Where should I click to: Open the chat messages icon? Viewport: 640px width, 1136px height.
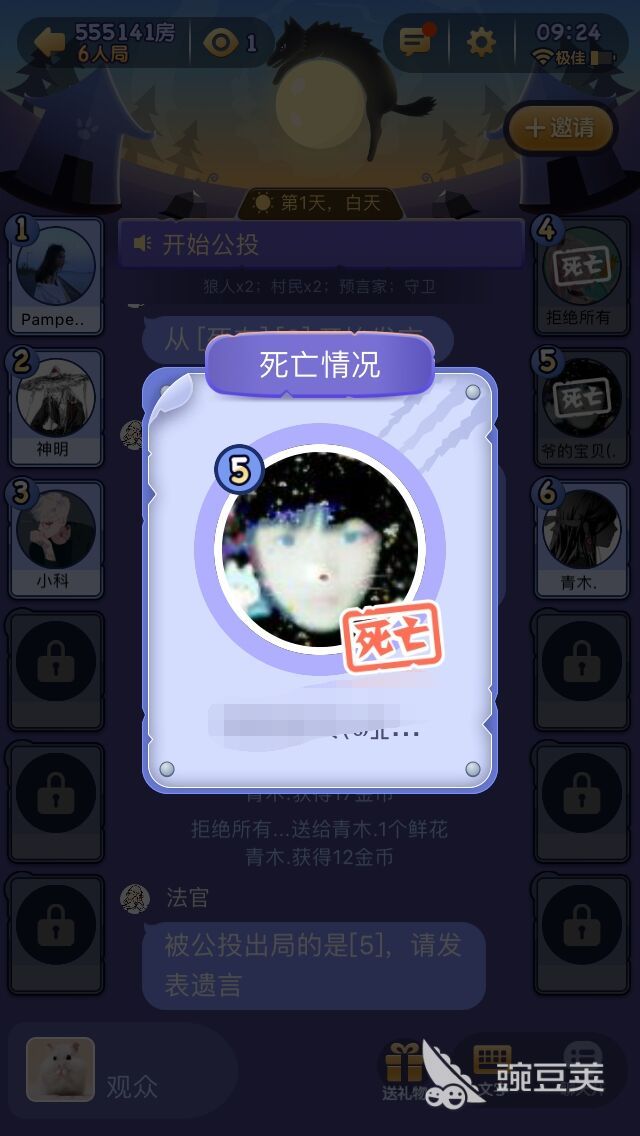pyautogui.click(x=414, y=42)
